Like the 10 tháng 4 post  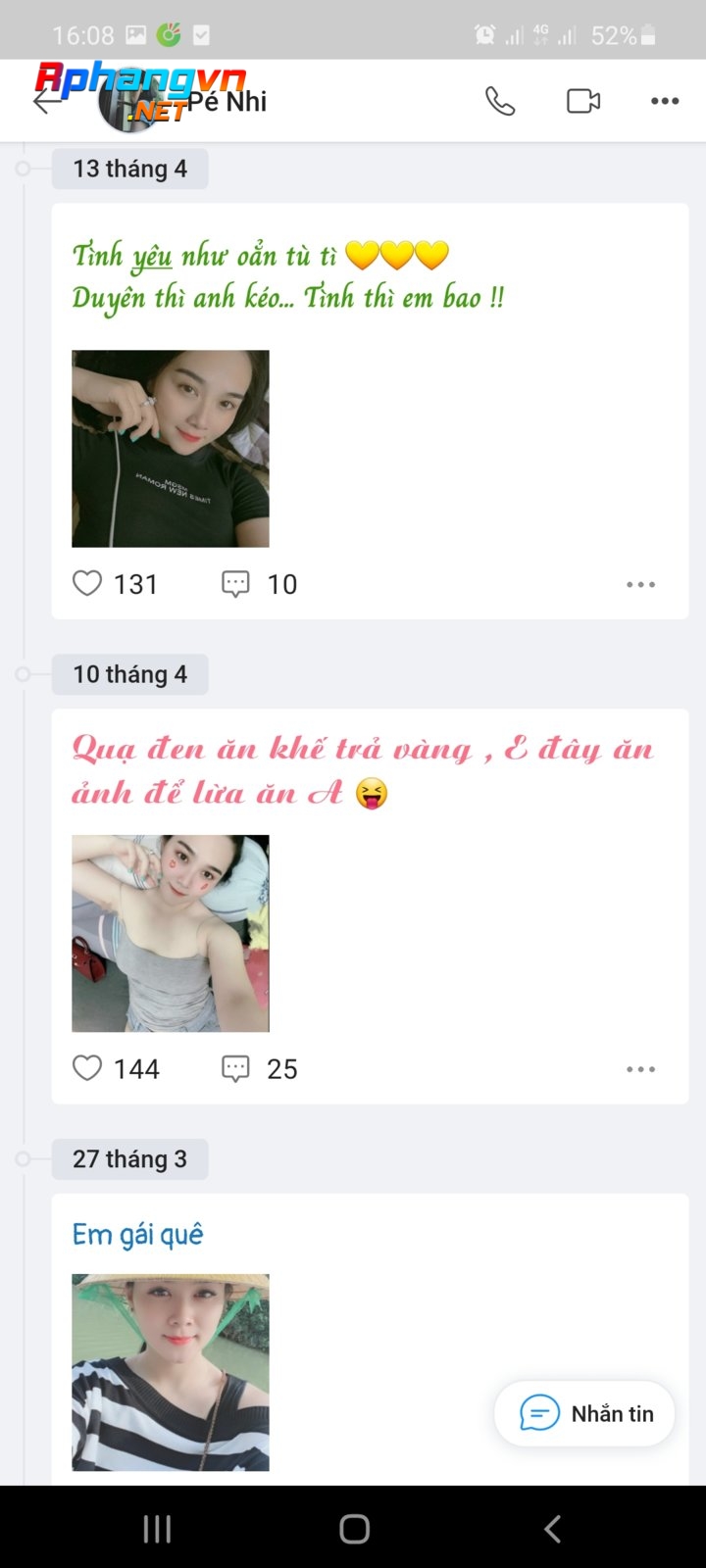pos(87,1067)
